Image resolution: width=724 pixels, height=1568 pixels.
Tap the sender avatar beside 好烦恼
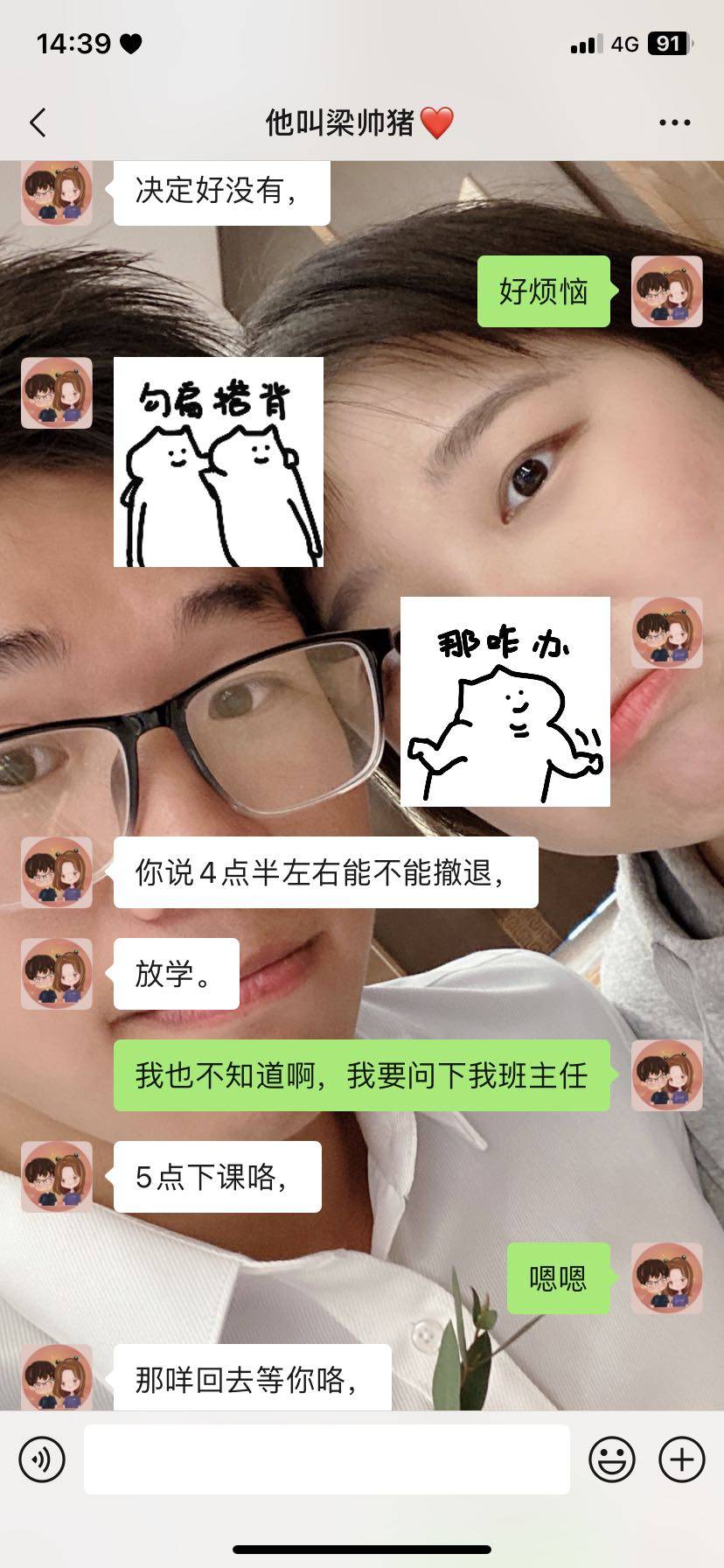(667, 291)
